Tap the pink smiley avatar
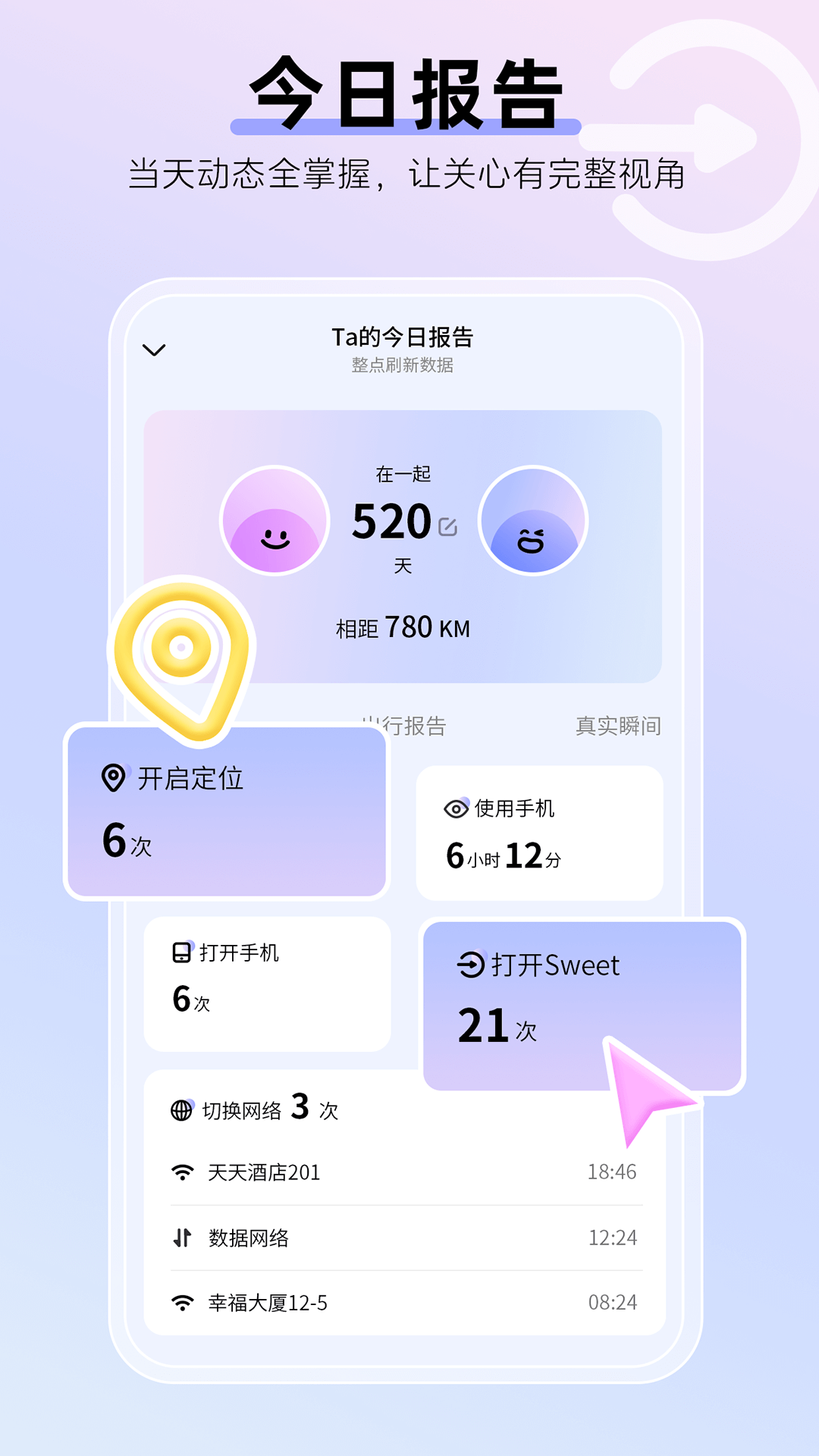This screenshot has height=1456, width=819. (x=277, y=523)
